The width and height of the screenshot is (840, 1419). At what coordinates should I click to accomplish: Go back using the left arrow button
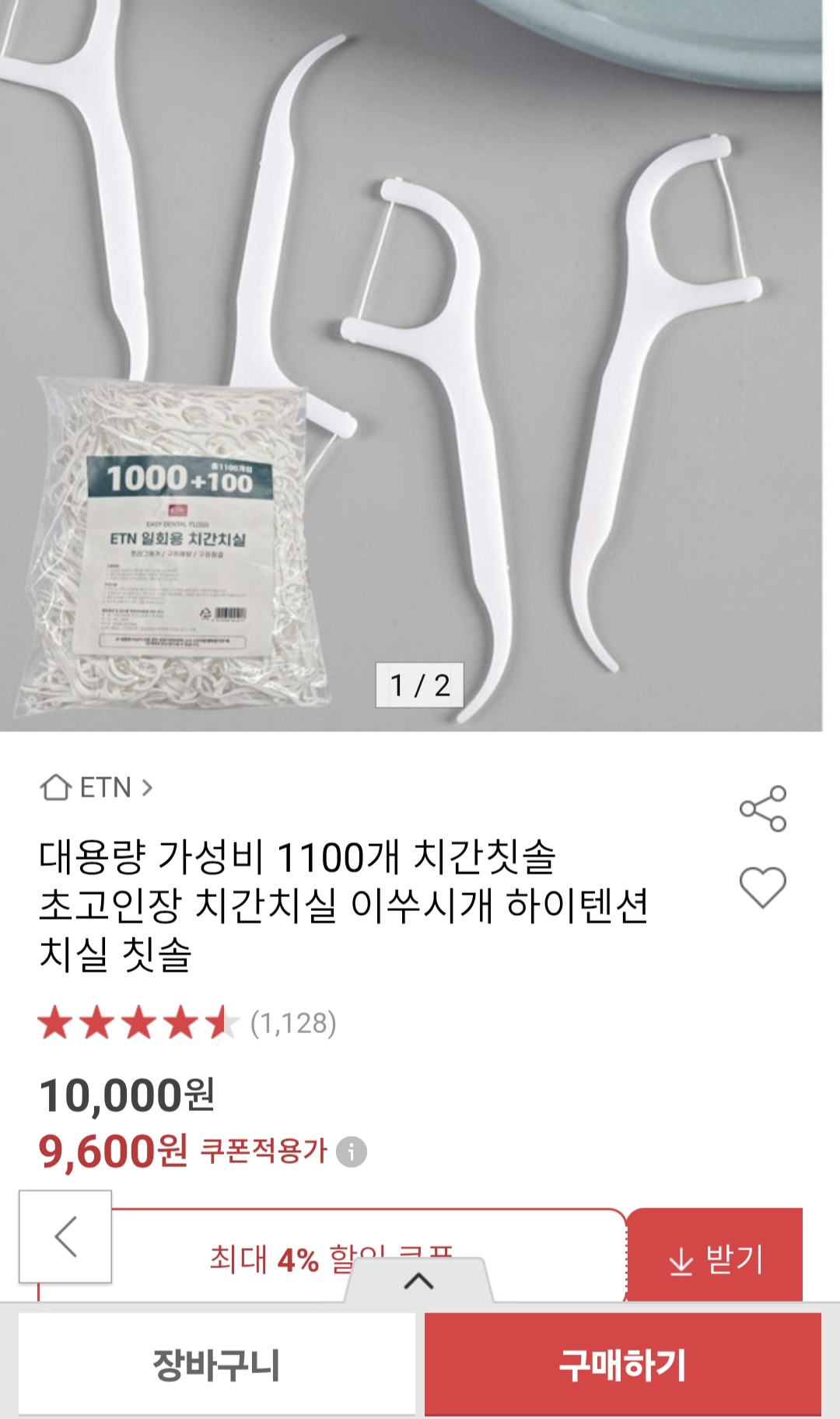coord(65,1236)
